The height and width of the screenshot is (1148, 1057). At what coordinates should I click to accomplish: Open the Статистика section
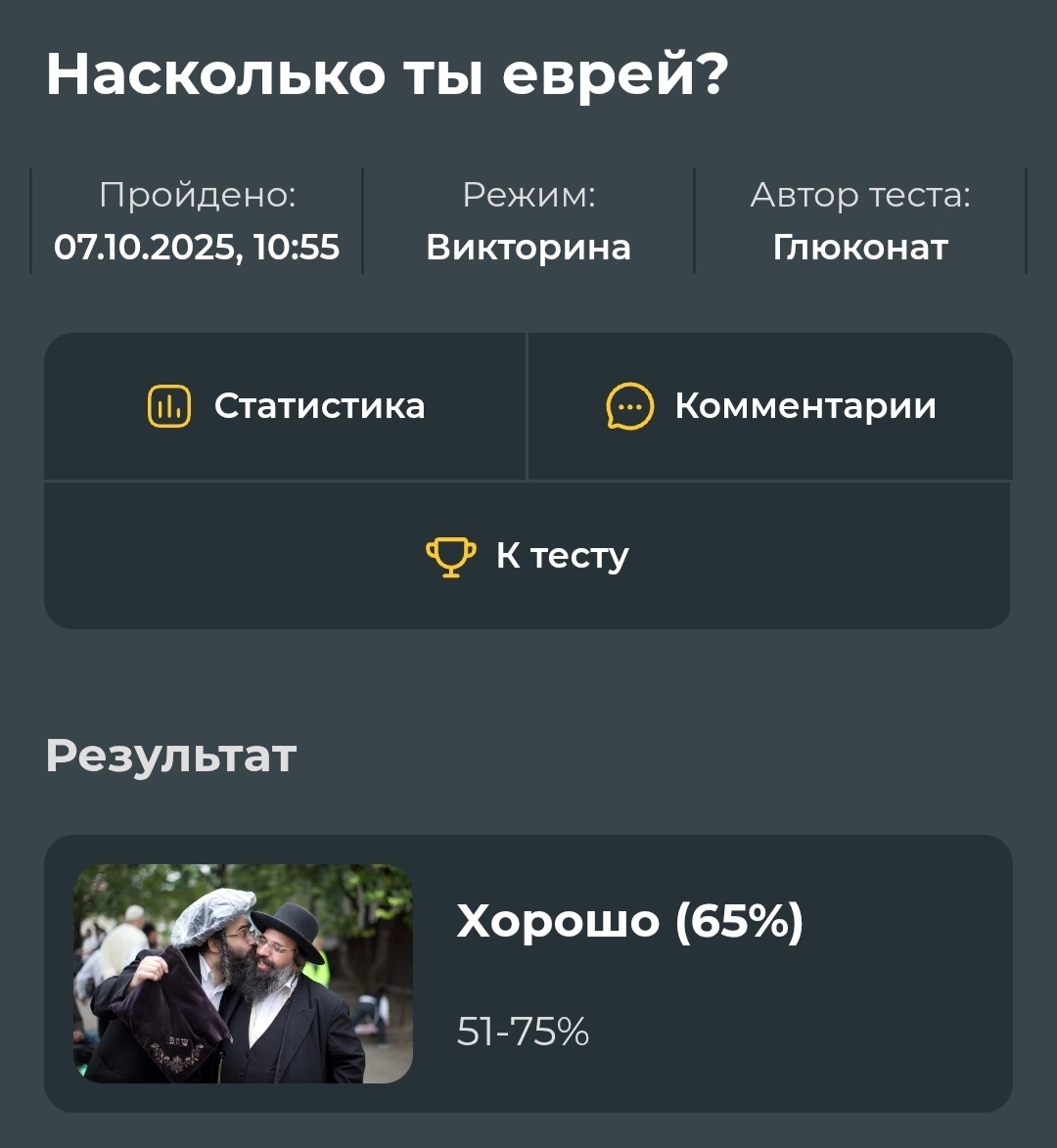[286, 406]
